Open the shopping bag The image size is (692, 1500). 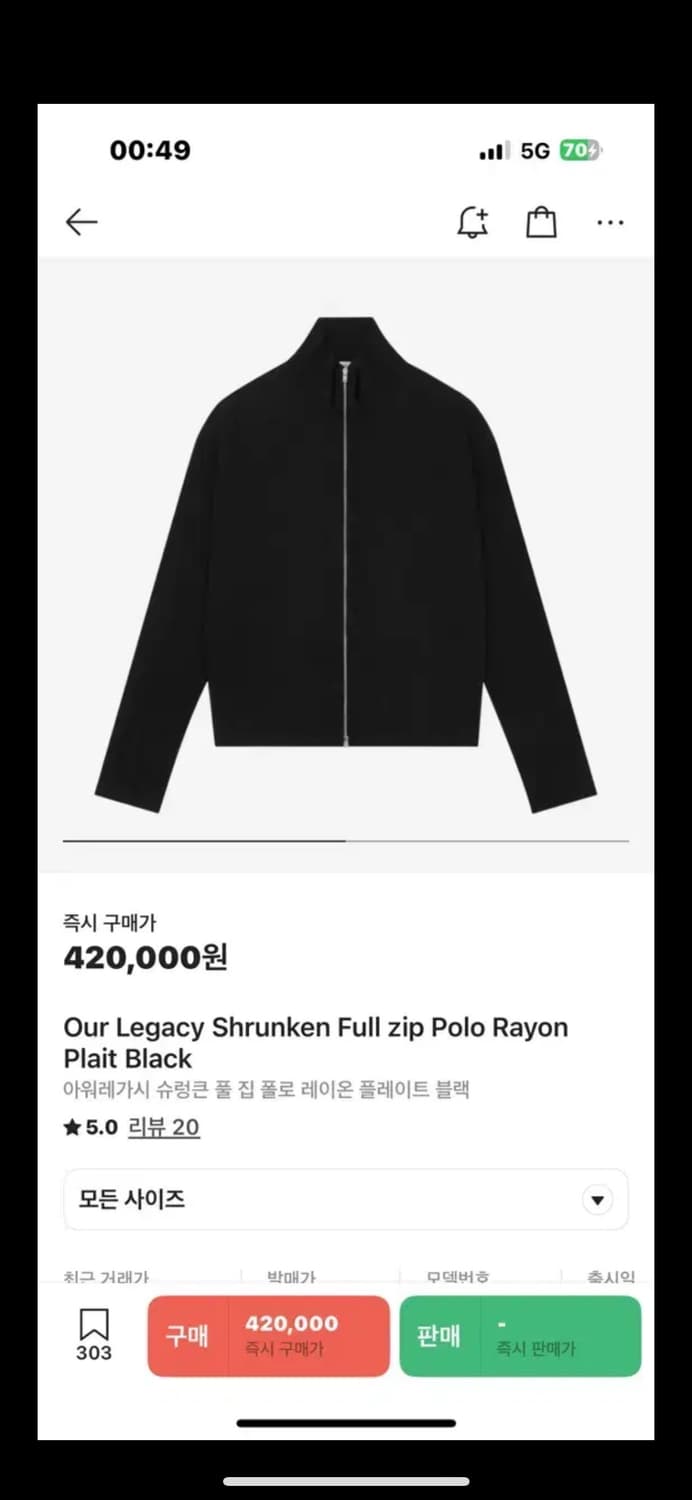click(x=541, y=222)
